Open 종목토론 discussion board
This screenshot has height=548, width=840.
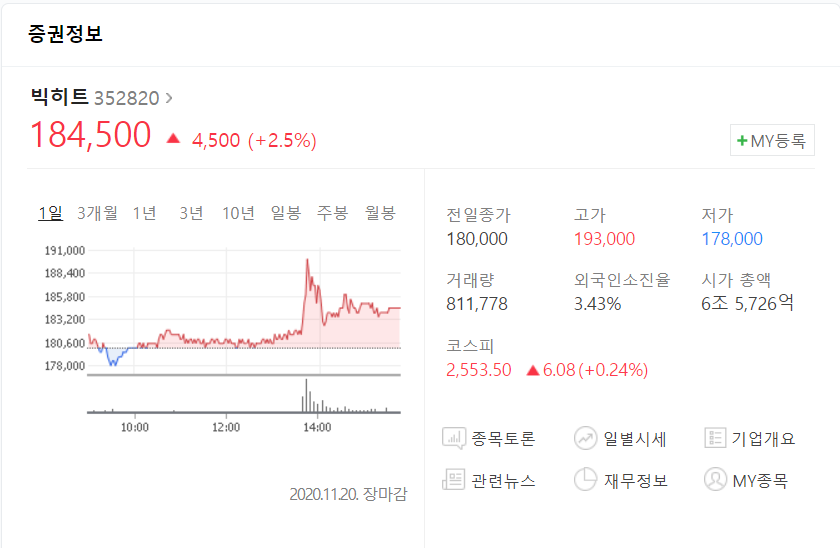[x=489, y=438]
